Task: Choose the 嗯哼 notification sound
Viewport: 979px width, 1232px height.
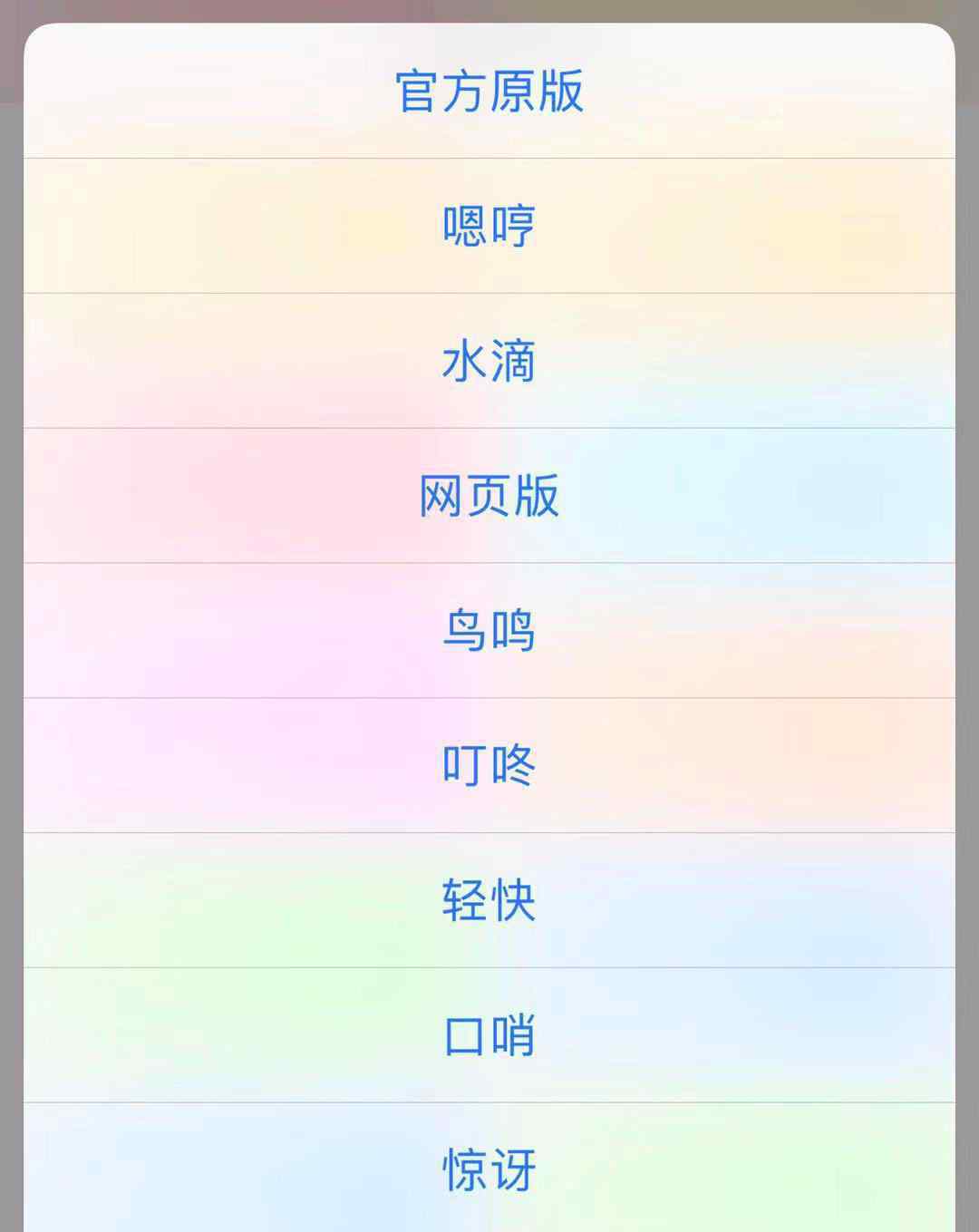Action: 489,226
